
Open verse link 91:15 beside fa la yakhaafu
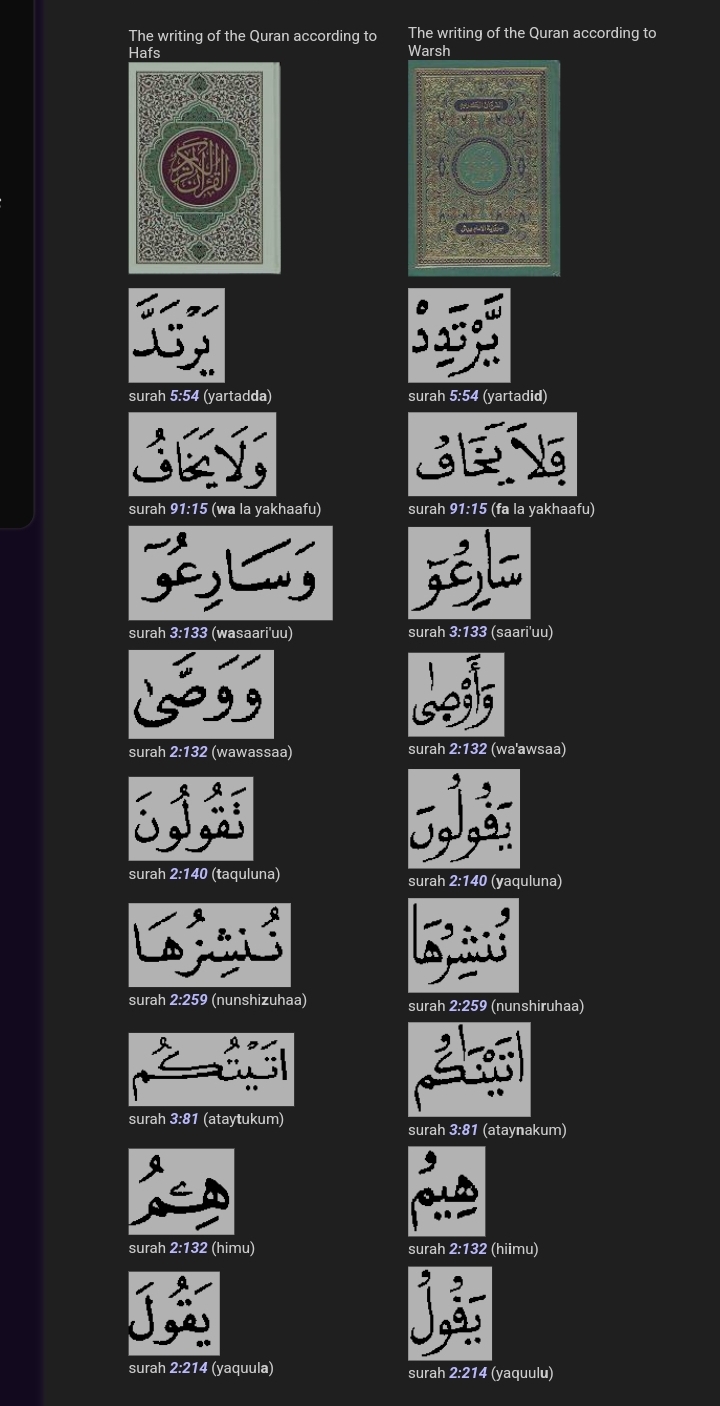coord(468,509)
